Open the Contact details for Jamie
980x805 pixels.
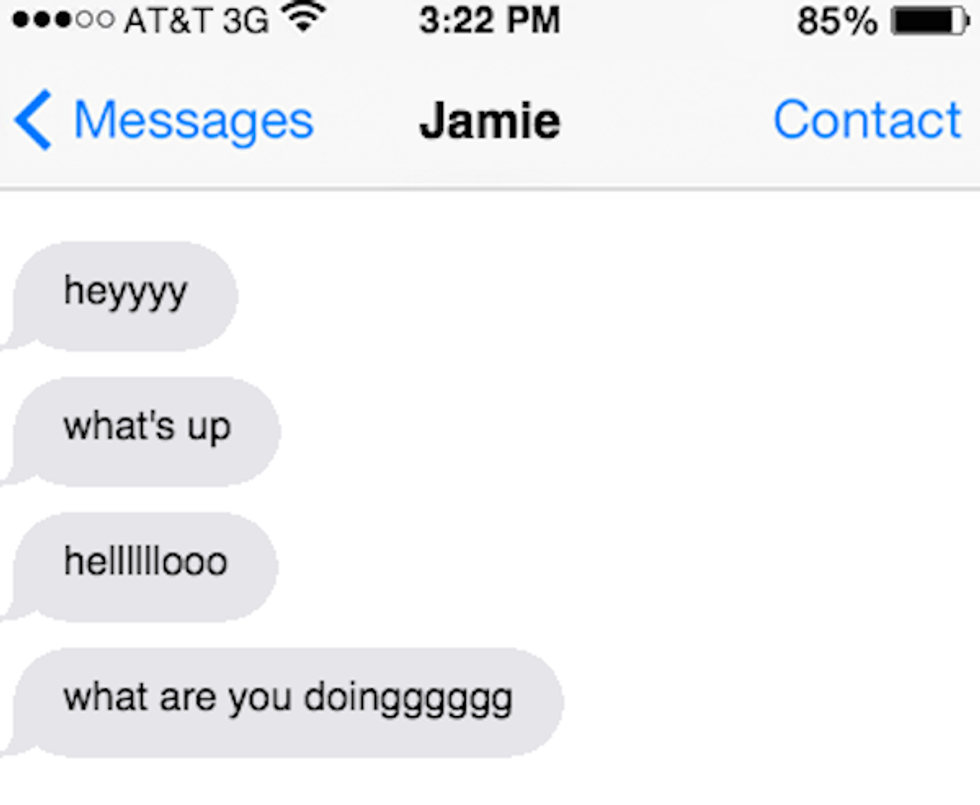pyautogui.click(x=866, y=121)
